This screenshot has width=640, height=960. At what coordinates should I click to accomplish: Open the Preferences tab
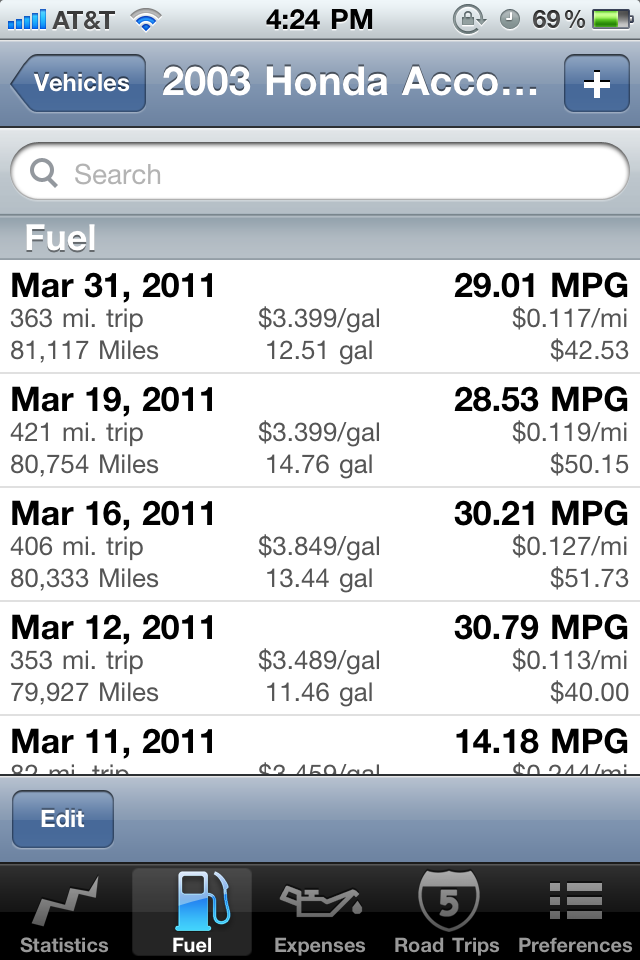[575, 912]
